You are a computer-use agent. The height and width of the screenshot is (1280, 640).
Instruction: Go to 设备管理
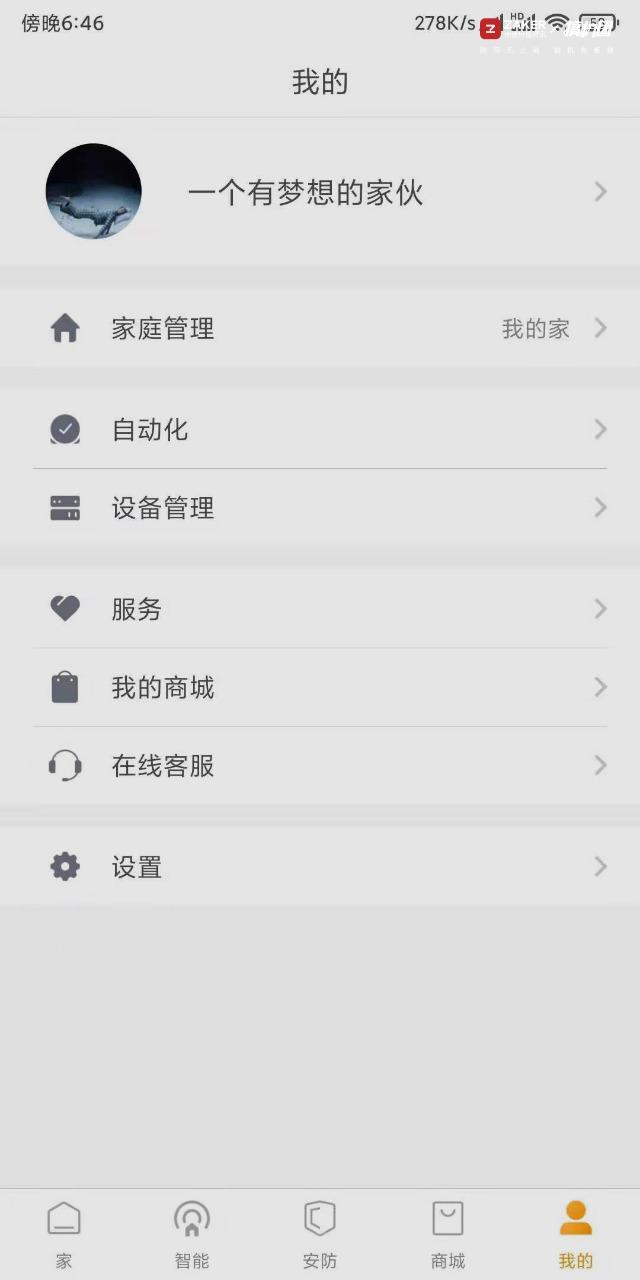tap(320, 507)
